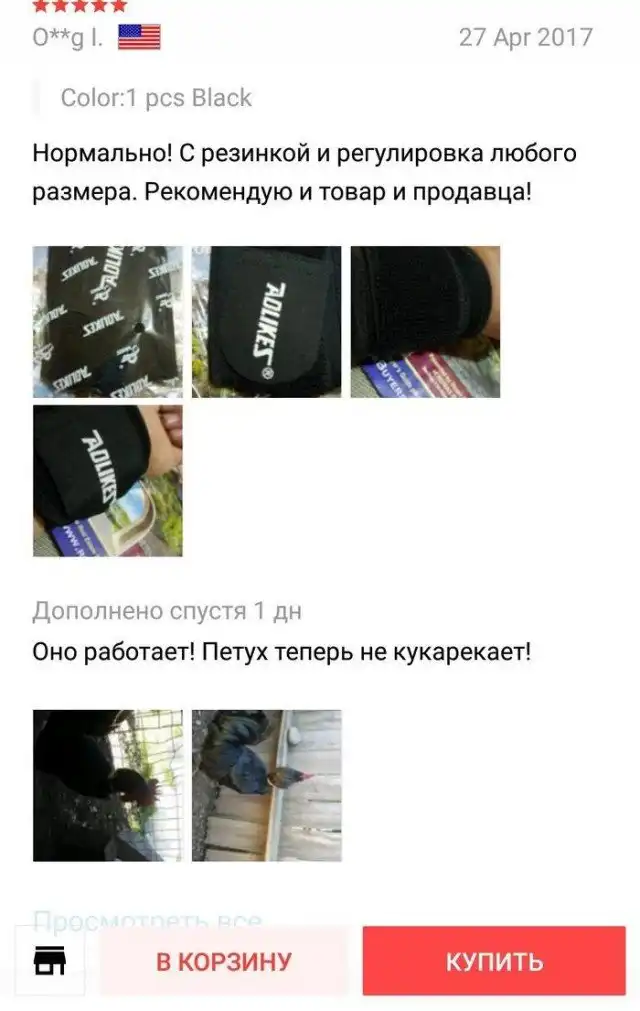The image size is (640, 1011).
Task: Add item with В КОРЗИНУ button
Action: pyautogui.click(x=224, y=961)
